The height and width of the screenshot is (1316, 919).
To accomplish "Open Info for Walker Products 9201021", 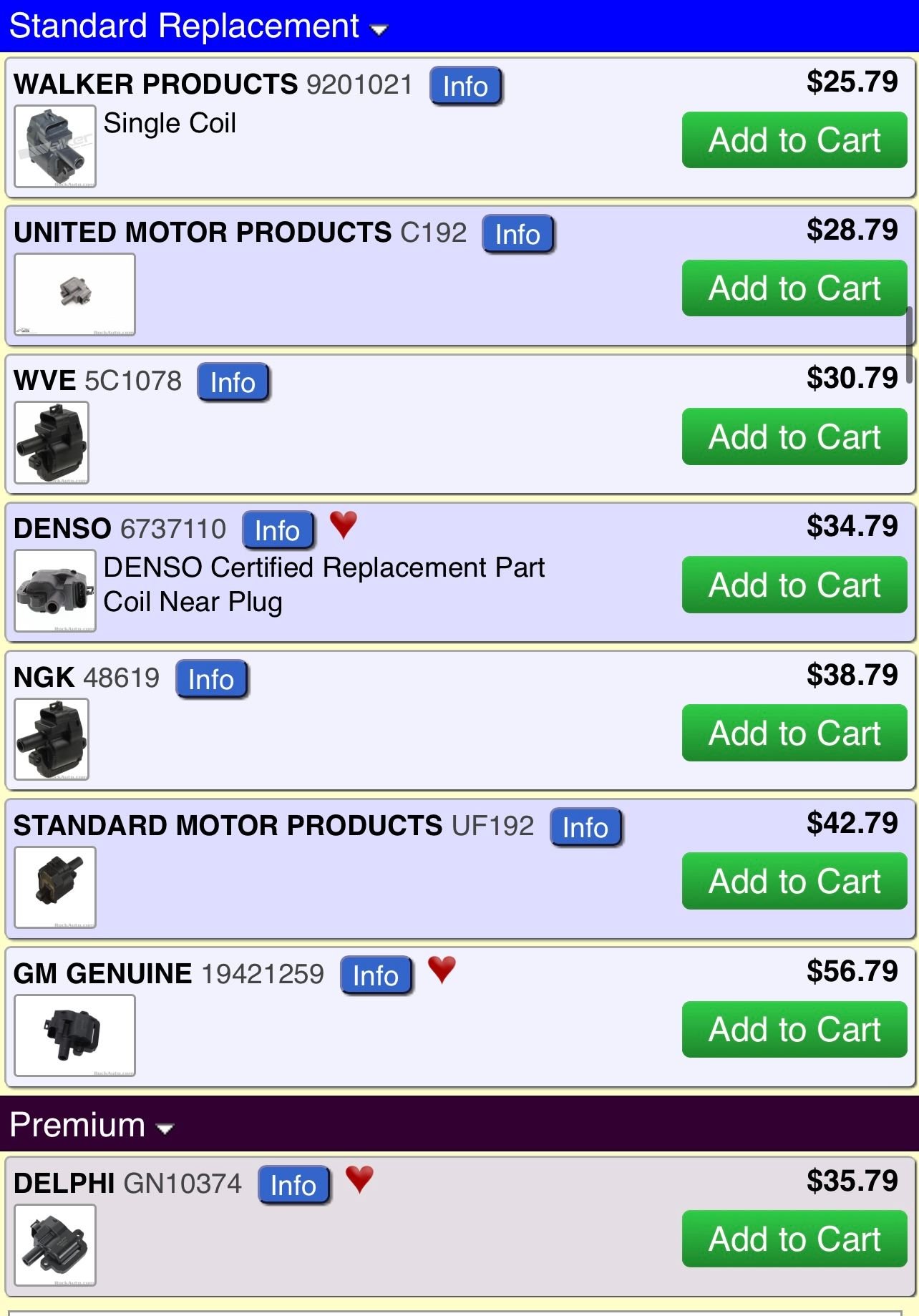I will (x=465, y=86).
